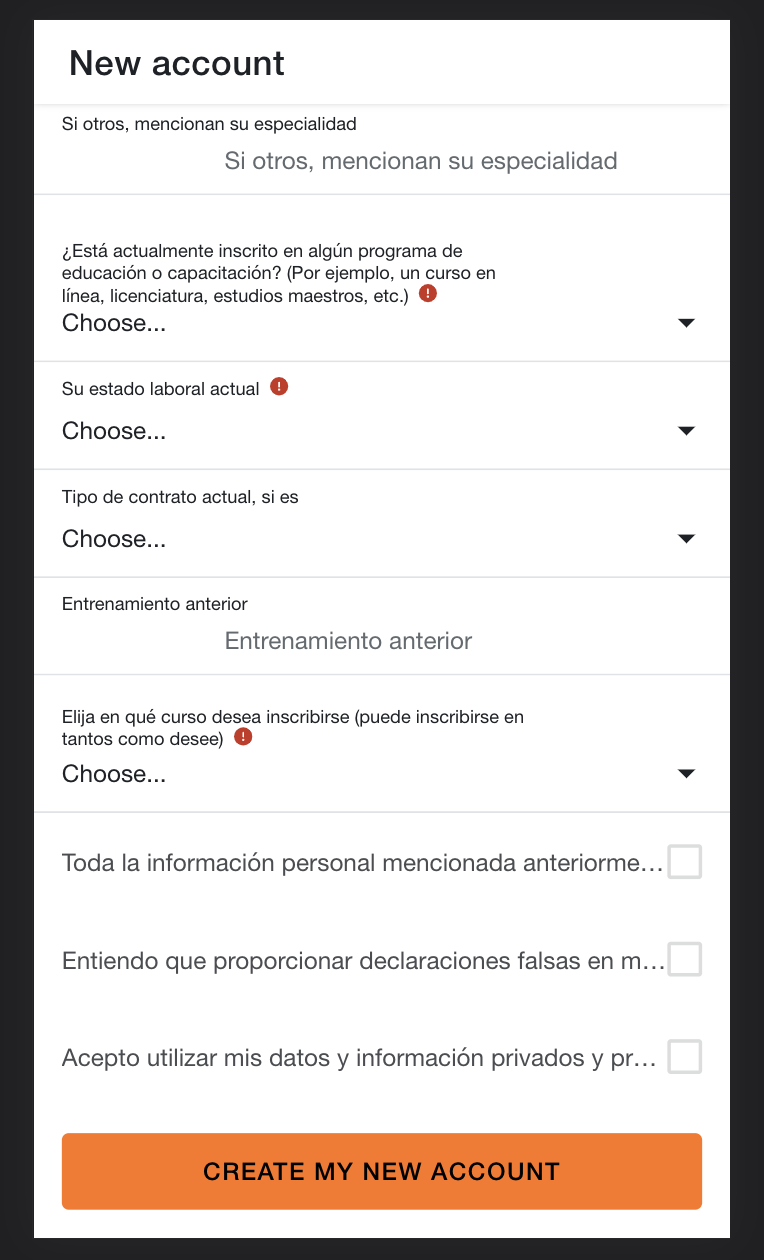Screen dimensions: 764x1260
Task: Choose a course in the 'Elija en qué curso' dropdown
Action: (381, 774)
